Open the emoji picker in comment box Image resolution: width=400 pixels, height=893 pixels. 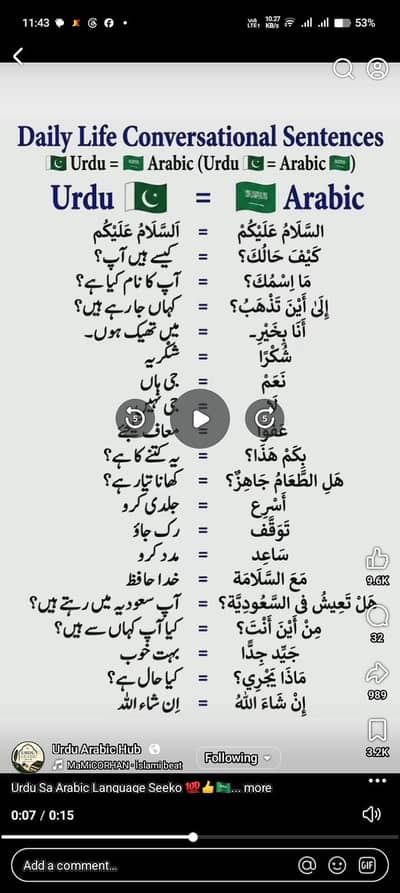click(337, 866)
